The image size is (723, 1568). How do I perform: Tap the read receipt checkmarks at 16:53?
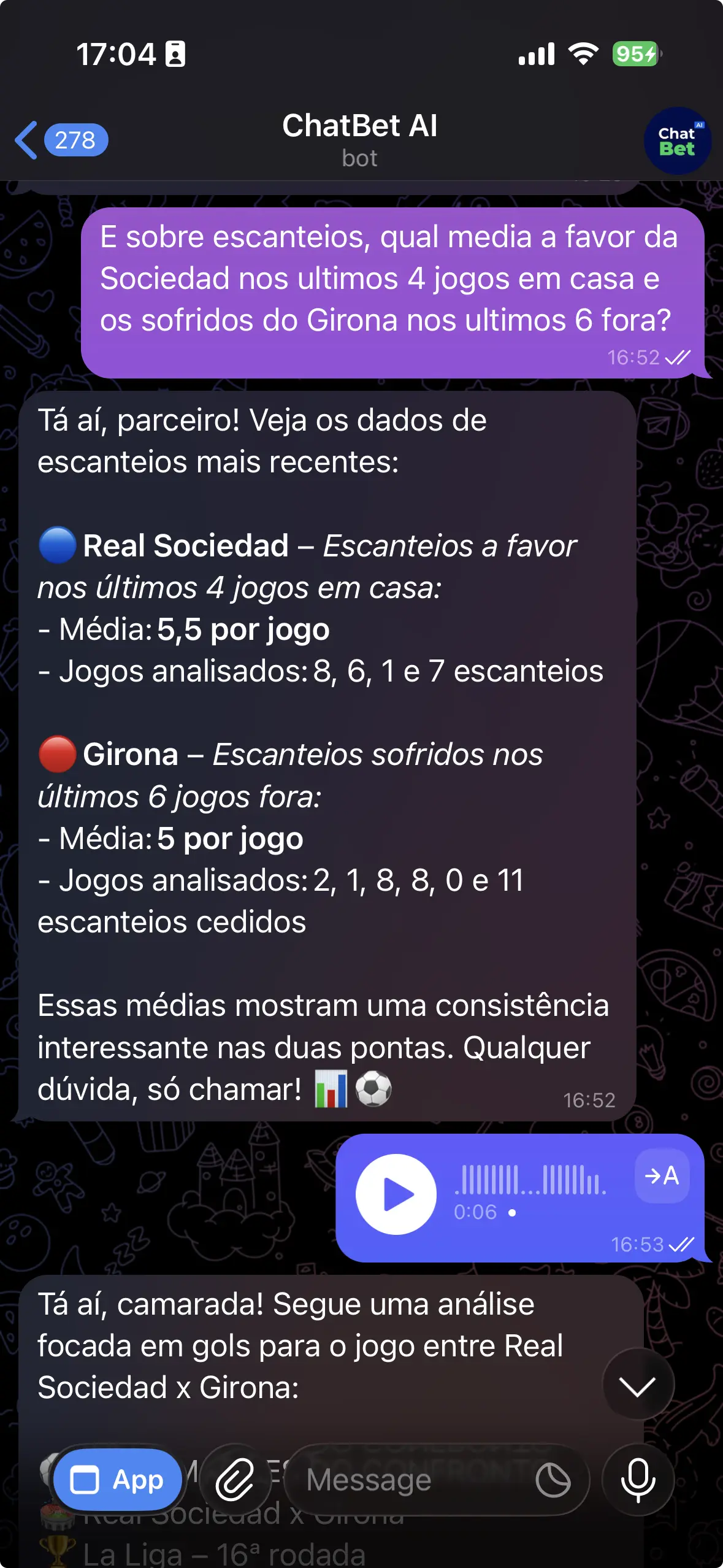pyautogui.click(x=681, y=1245)
